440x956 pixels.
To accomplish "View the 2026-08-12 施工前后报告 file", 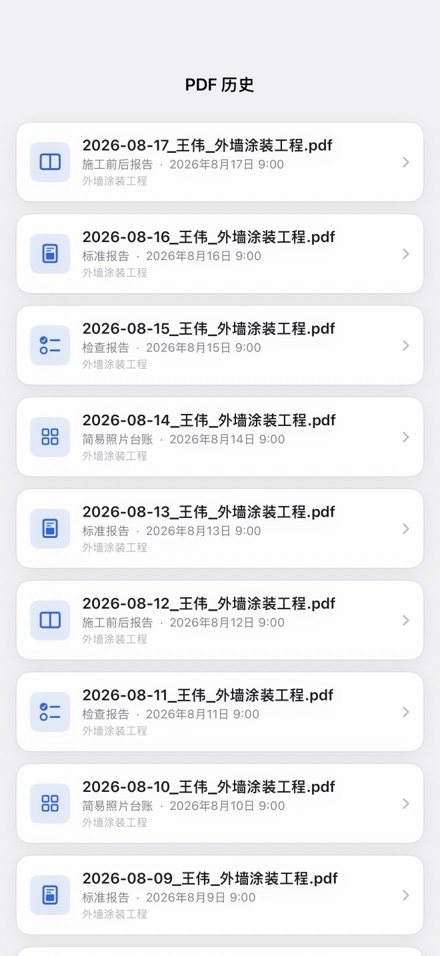I will (x=220, y=620).
